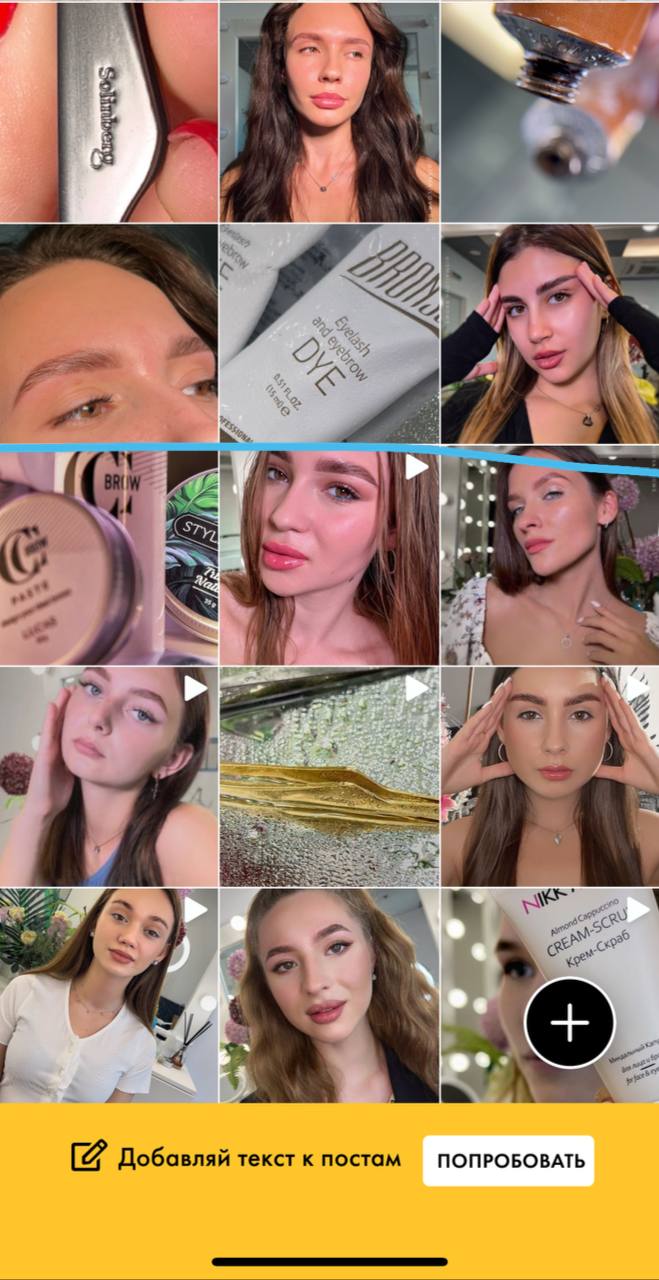Tap the ПОПРОБОВАТЬ button
Screen dimensions: 659x1280
point(508,1161)
